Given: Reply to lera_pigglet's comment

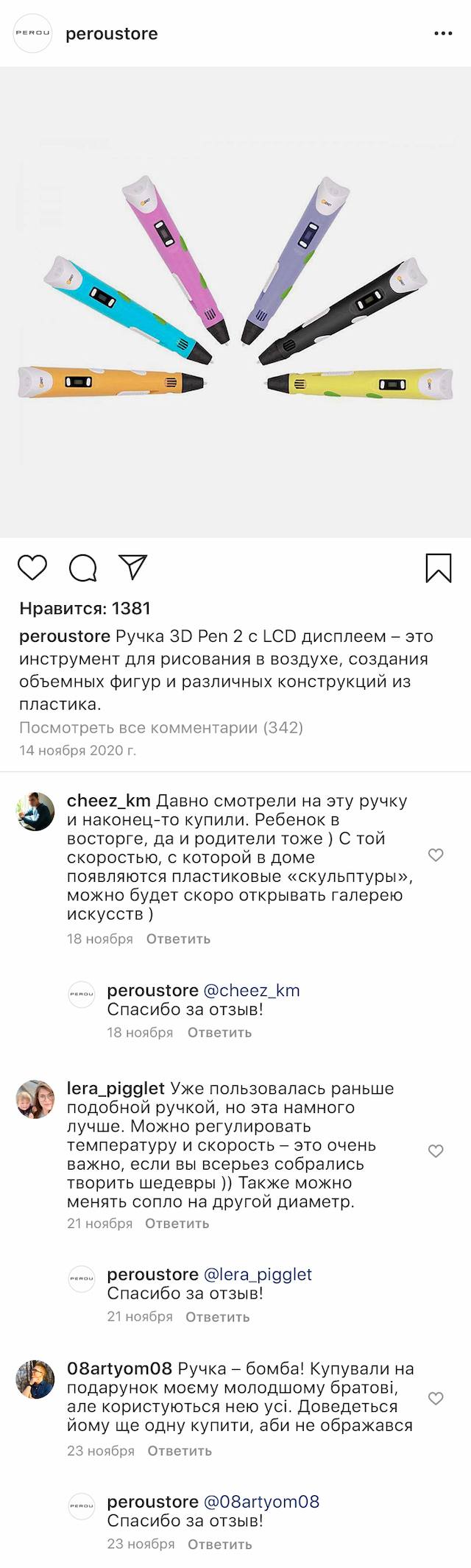Looking at the screenshot, I should (177, 1223).
